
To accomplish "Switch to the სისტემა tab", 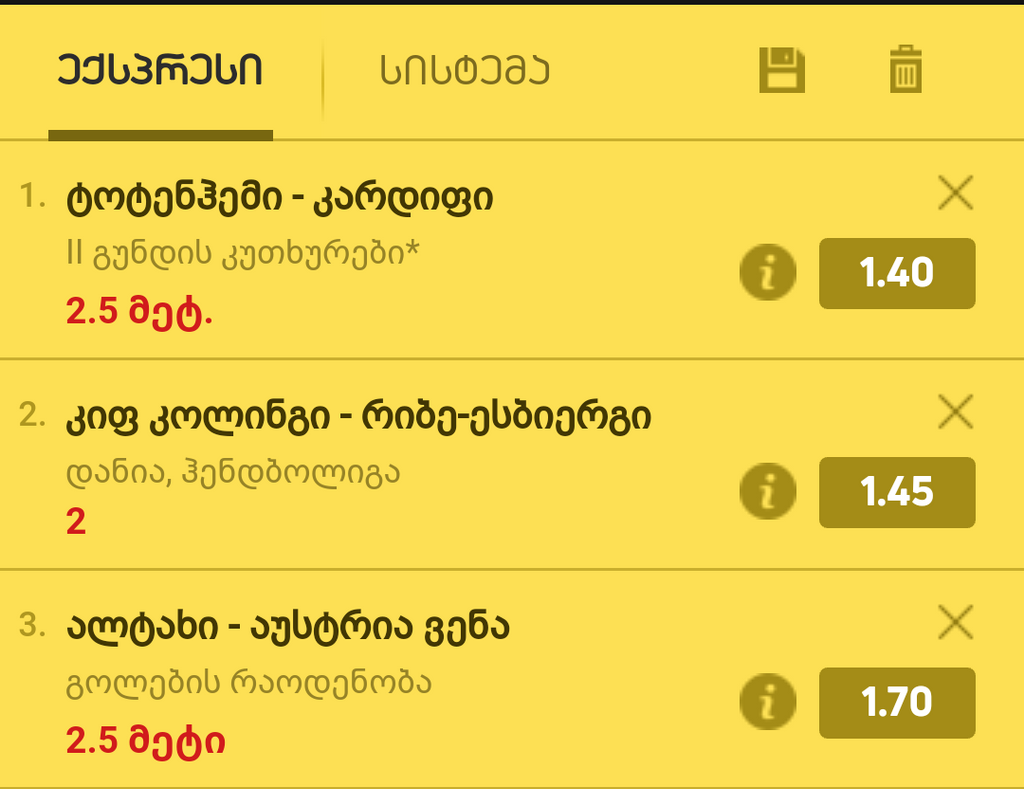I will [465, 72].
